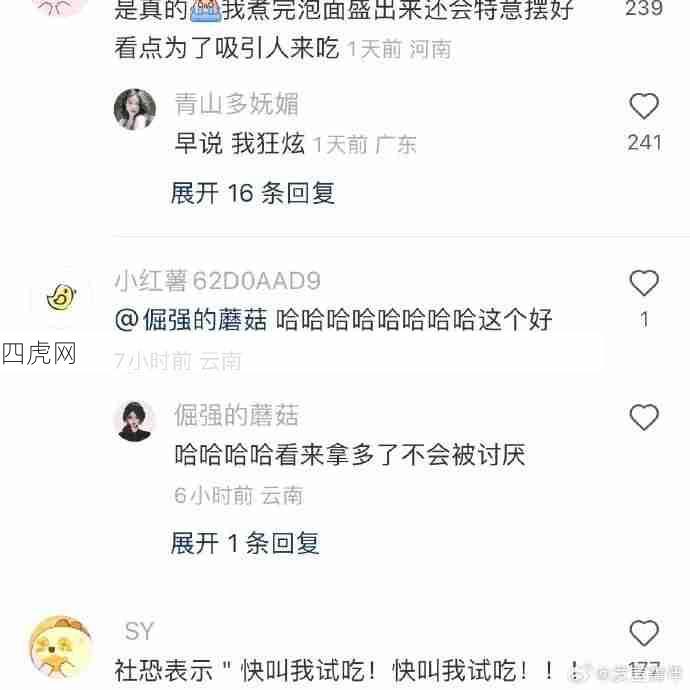Expand the 1 remaining reply
This screenshot has height=690, width=690.
click(245, 543)
